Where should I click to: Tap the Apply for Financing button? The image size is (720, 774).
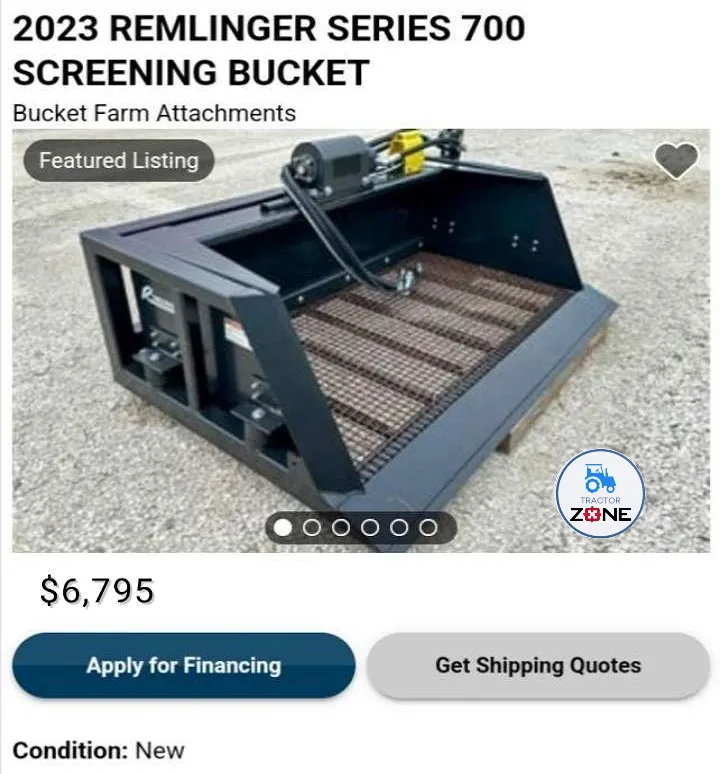(184, 666)
